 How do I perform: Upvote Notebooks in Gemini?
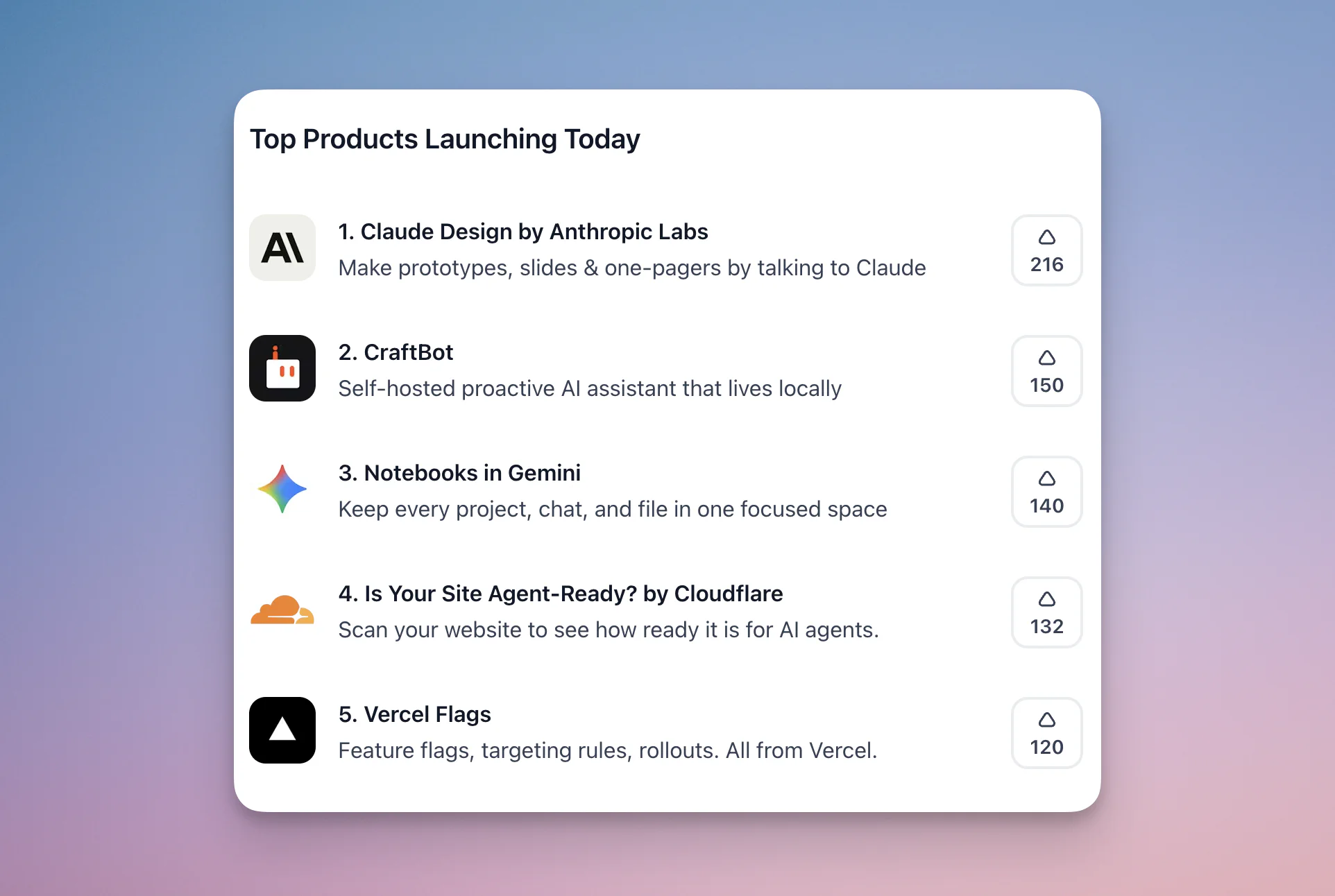tap(1046, 492)
